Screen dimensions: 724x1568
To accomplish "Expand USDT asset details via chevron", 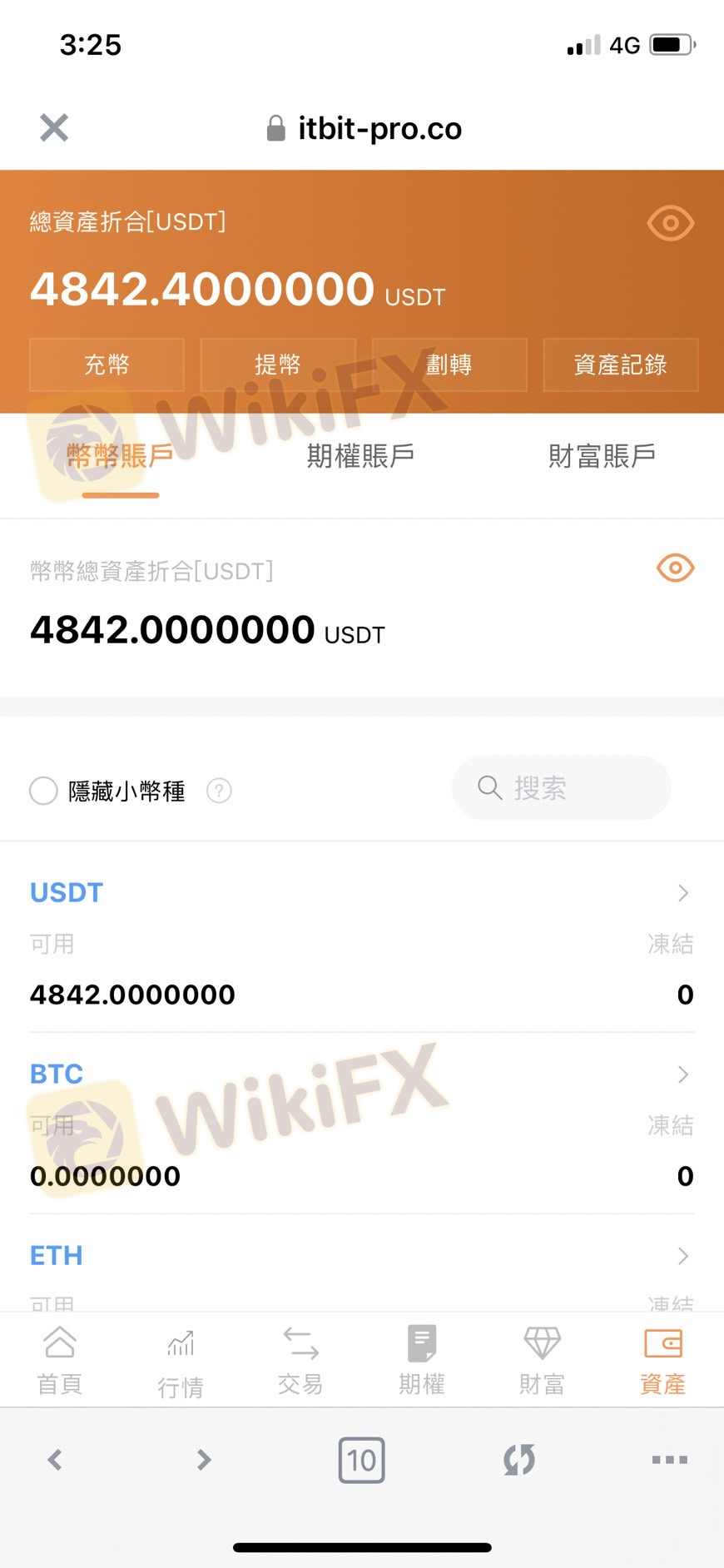I will [682, 892].
